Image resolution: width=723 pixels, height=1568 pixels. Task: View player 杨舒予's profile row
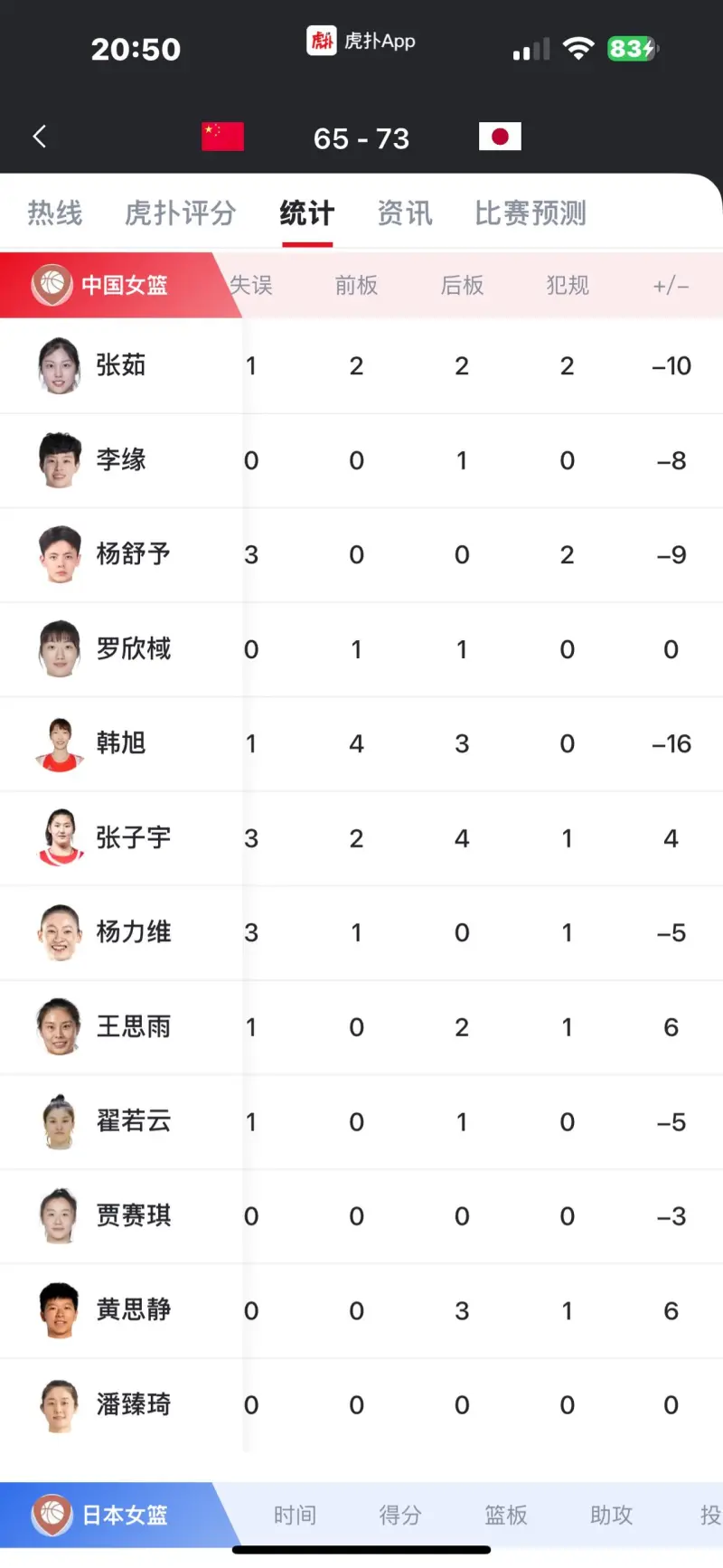361,555
